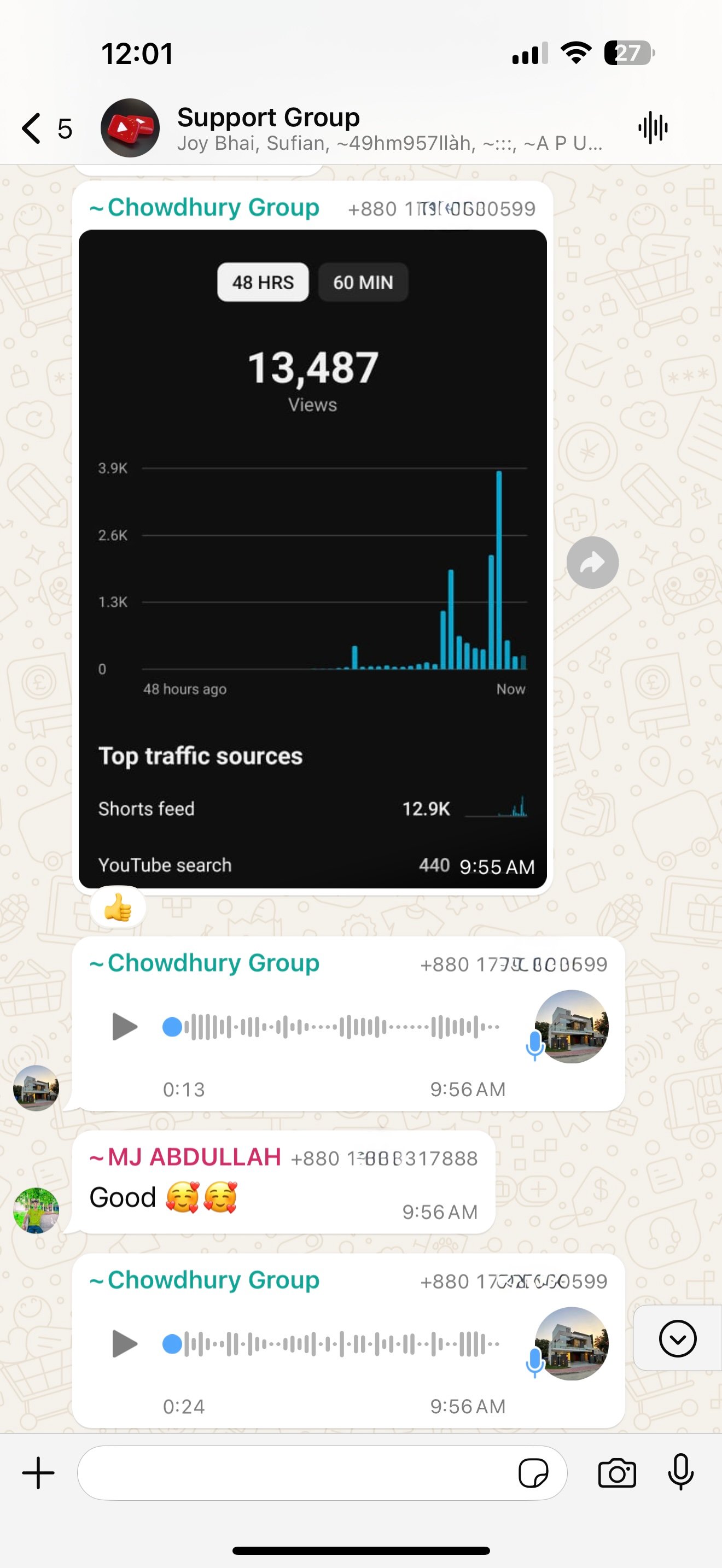Viewport: 722px width, 1568px height.
Task: View the thumbs up reaction
Action: 118,908
